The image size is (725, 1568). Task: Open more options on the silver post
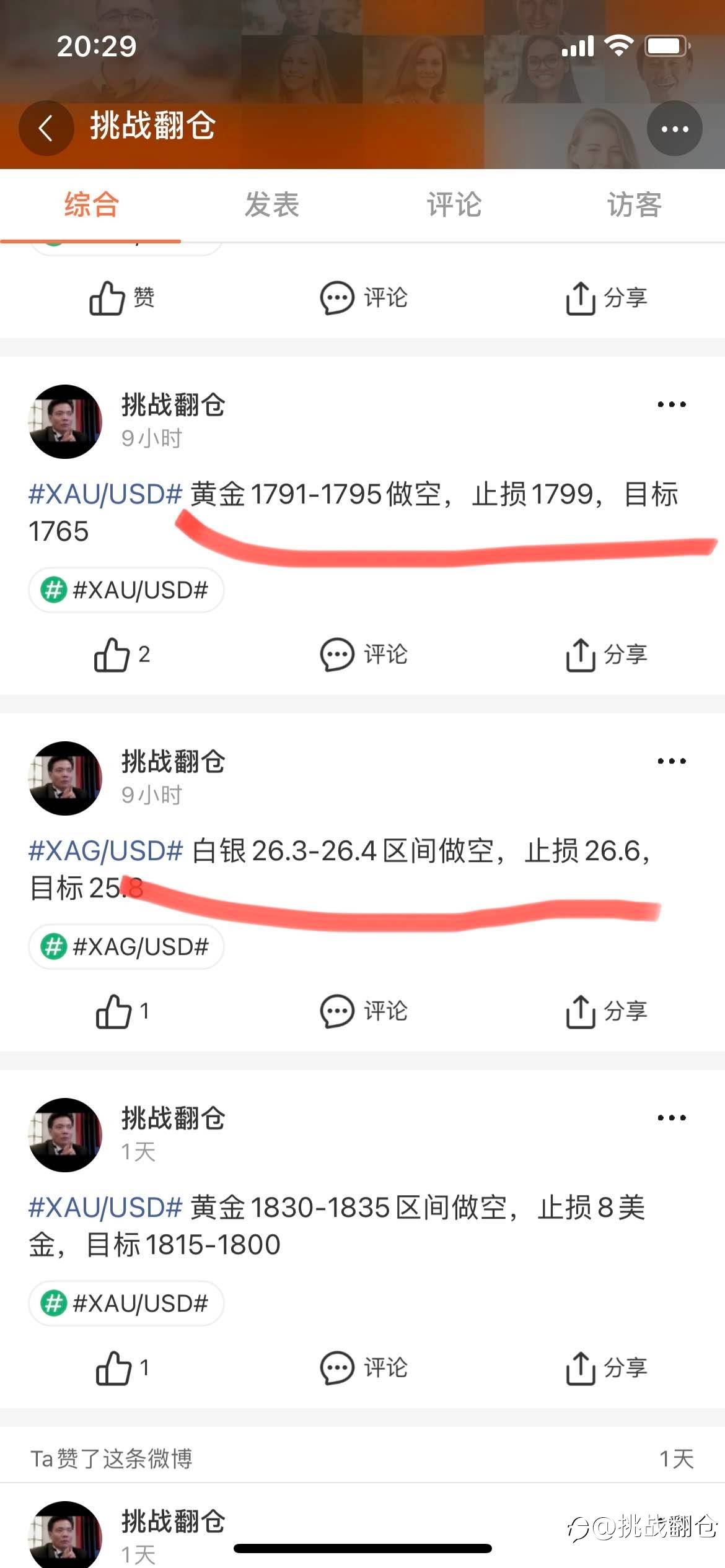click(672, 761)
